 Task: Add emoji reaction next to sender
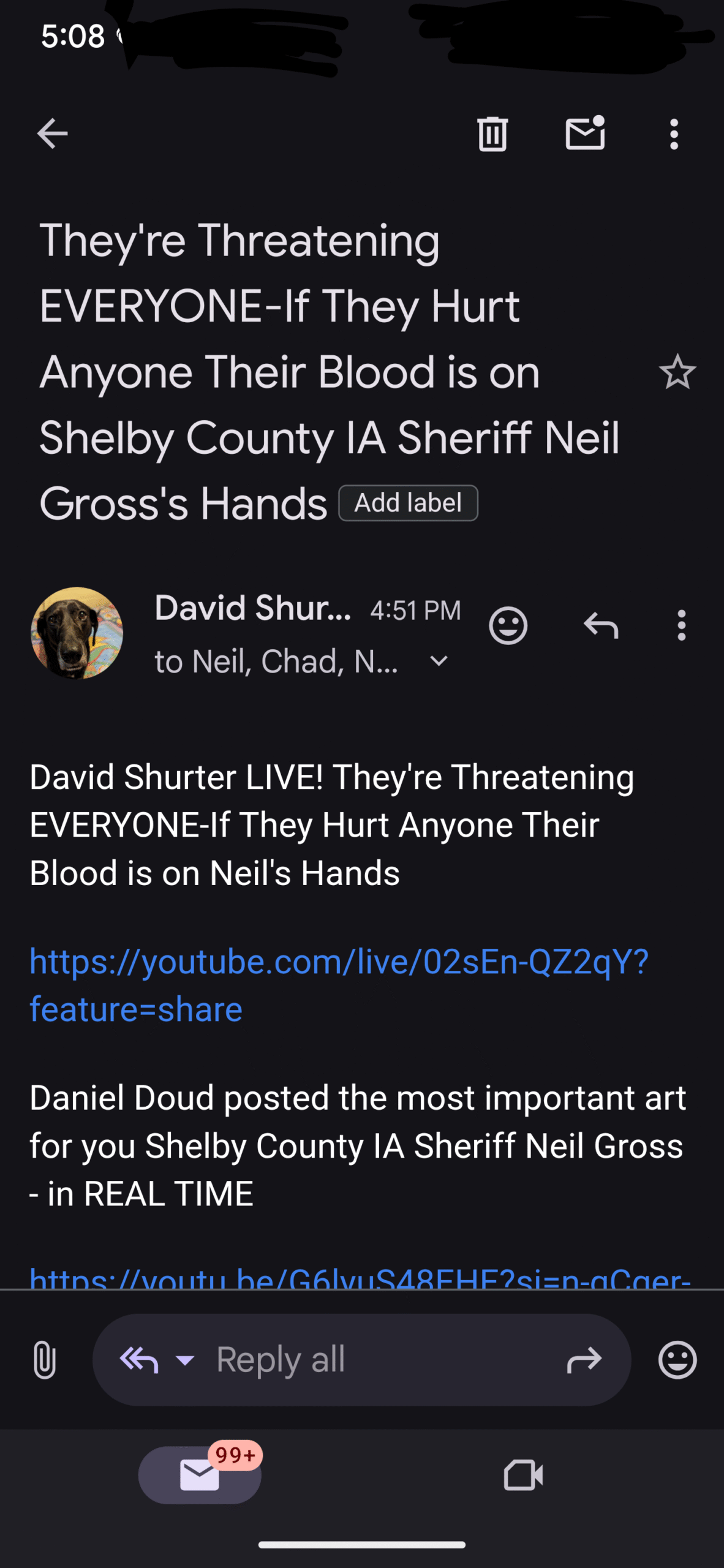[508, 625]
